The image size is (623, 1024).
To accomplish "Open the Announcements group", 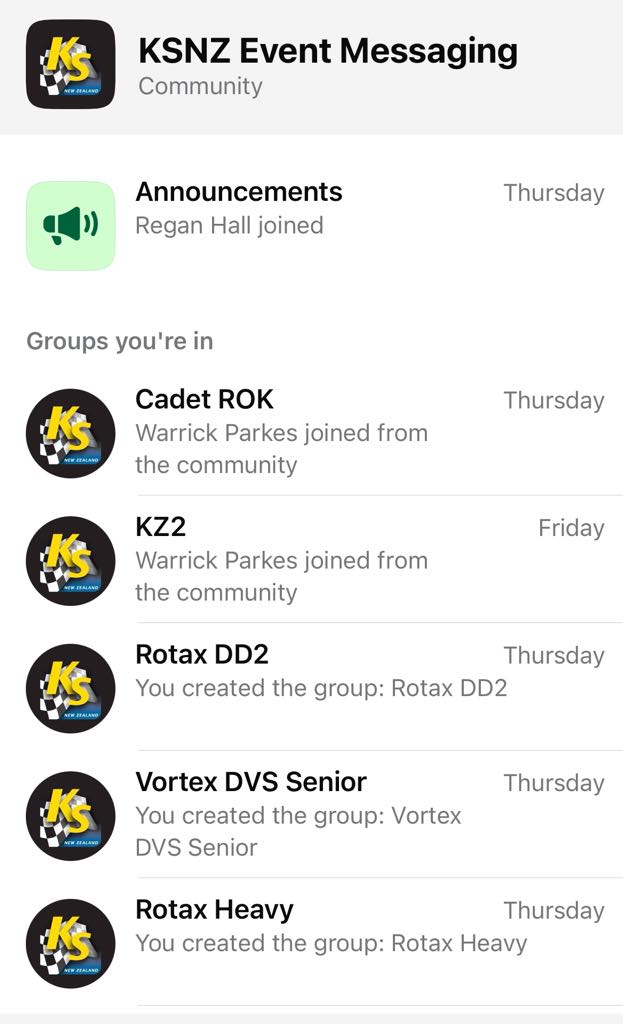I will (x=239, y=192).
